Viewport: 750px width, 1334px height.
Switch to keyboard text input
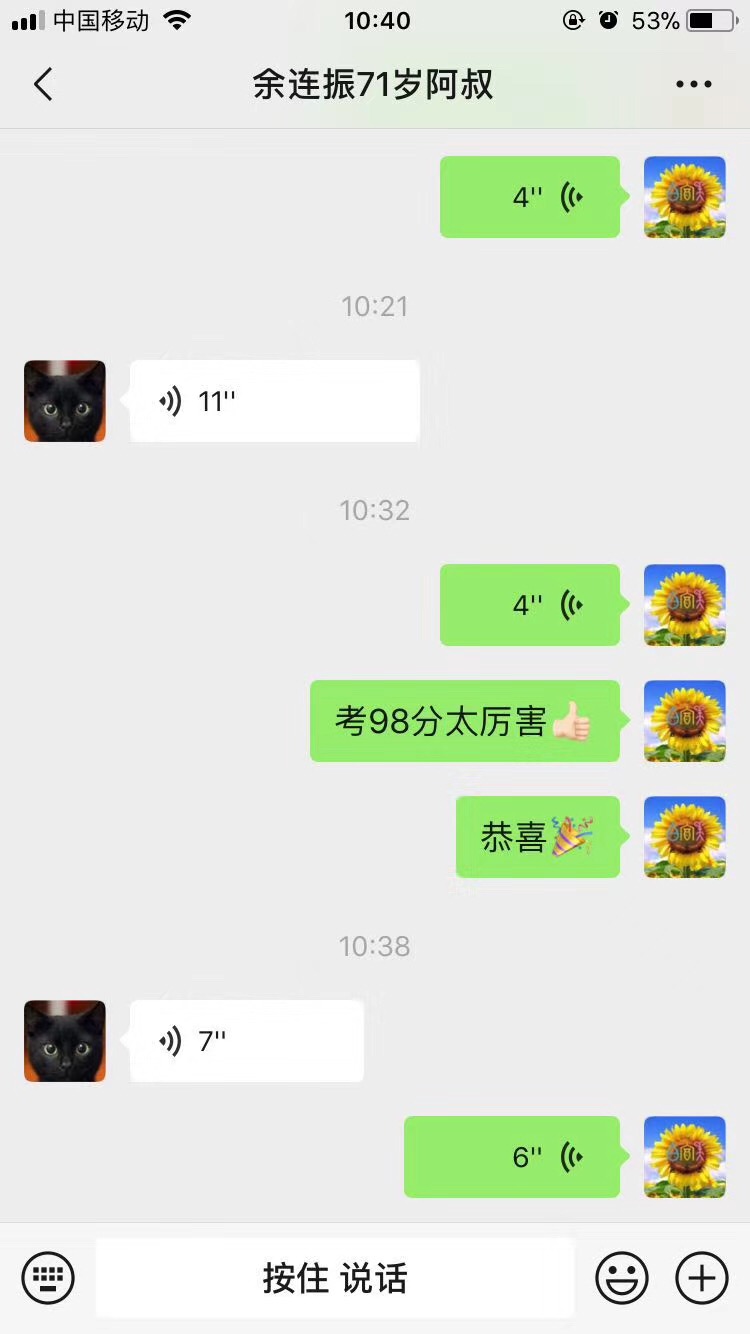coord(48,1277)
